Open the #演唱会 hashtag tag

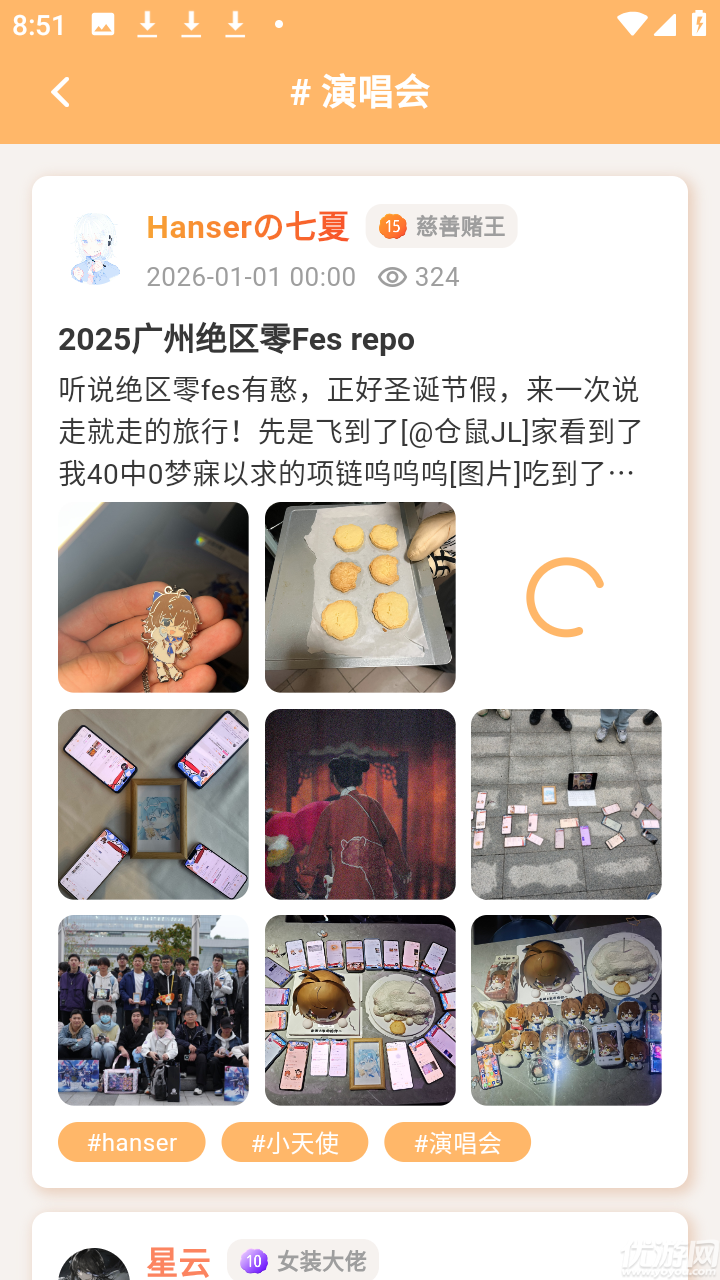click(457, 1142)
